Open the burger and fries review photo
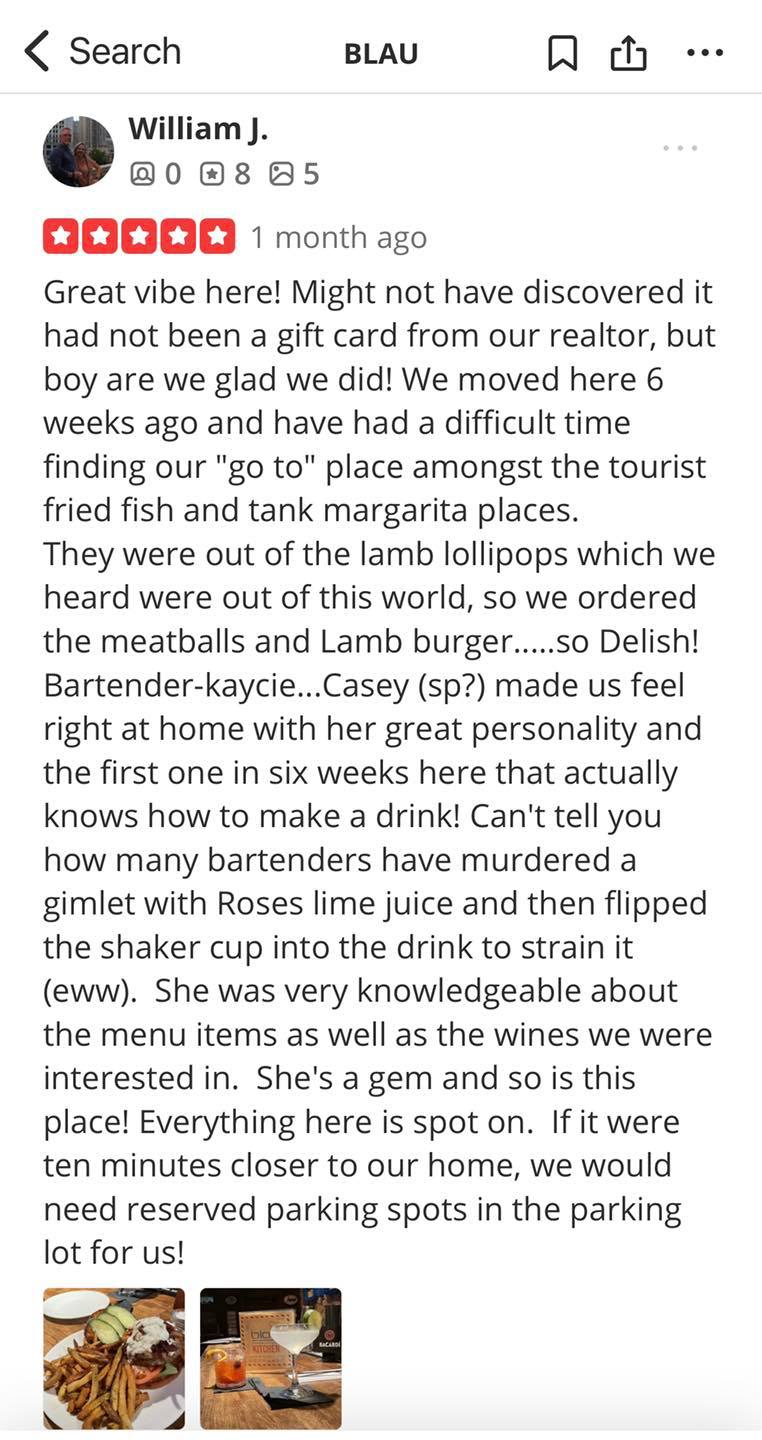Viewport: 762px width, 1440px height. coord(114,1358)
